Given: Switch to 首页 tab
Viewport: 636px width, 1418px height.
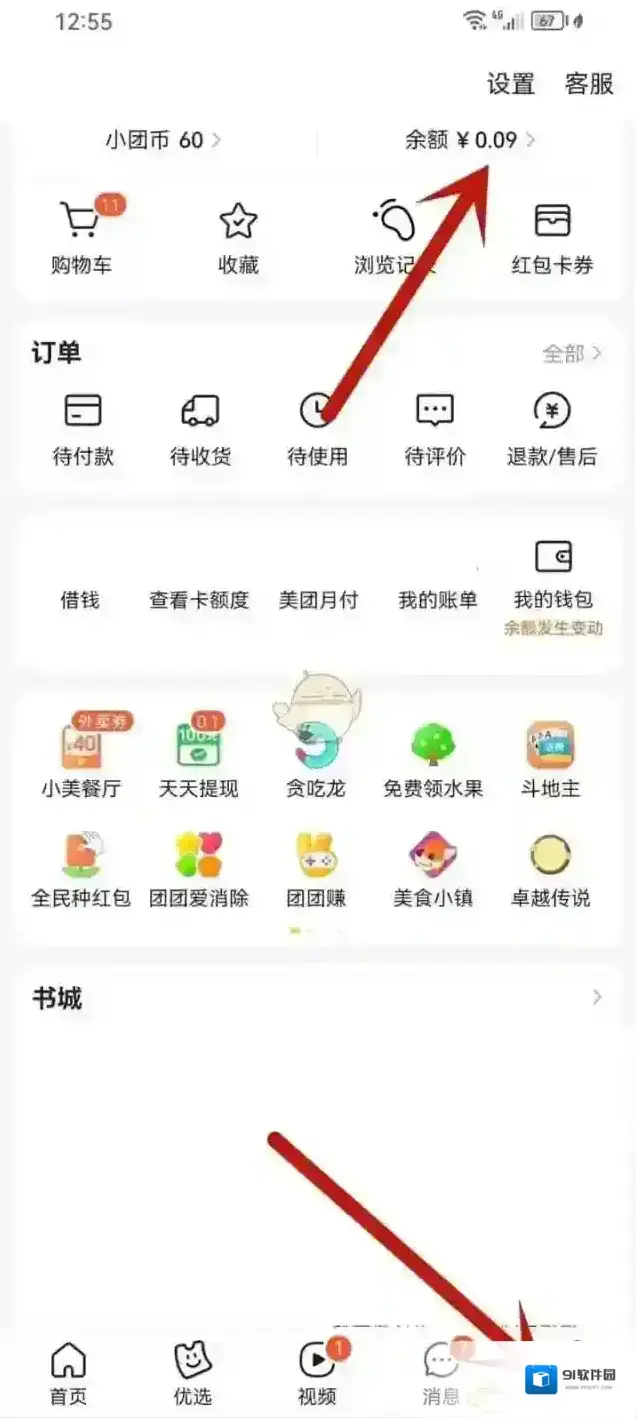Looking at the screenshot, I should click(x=68, y=1373).
